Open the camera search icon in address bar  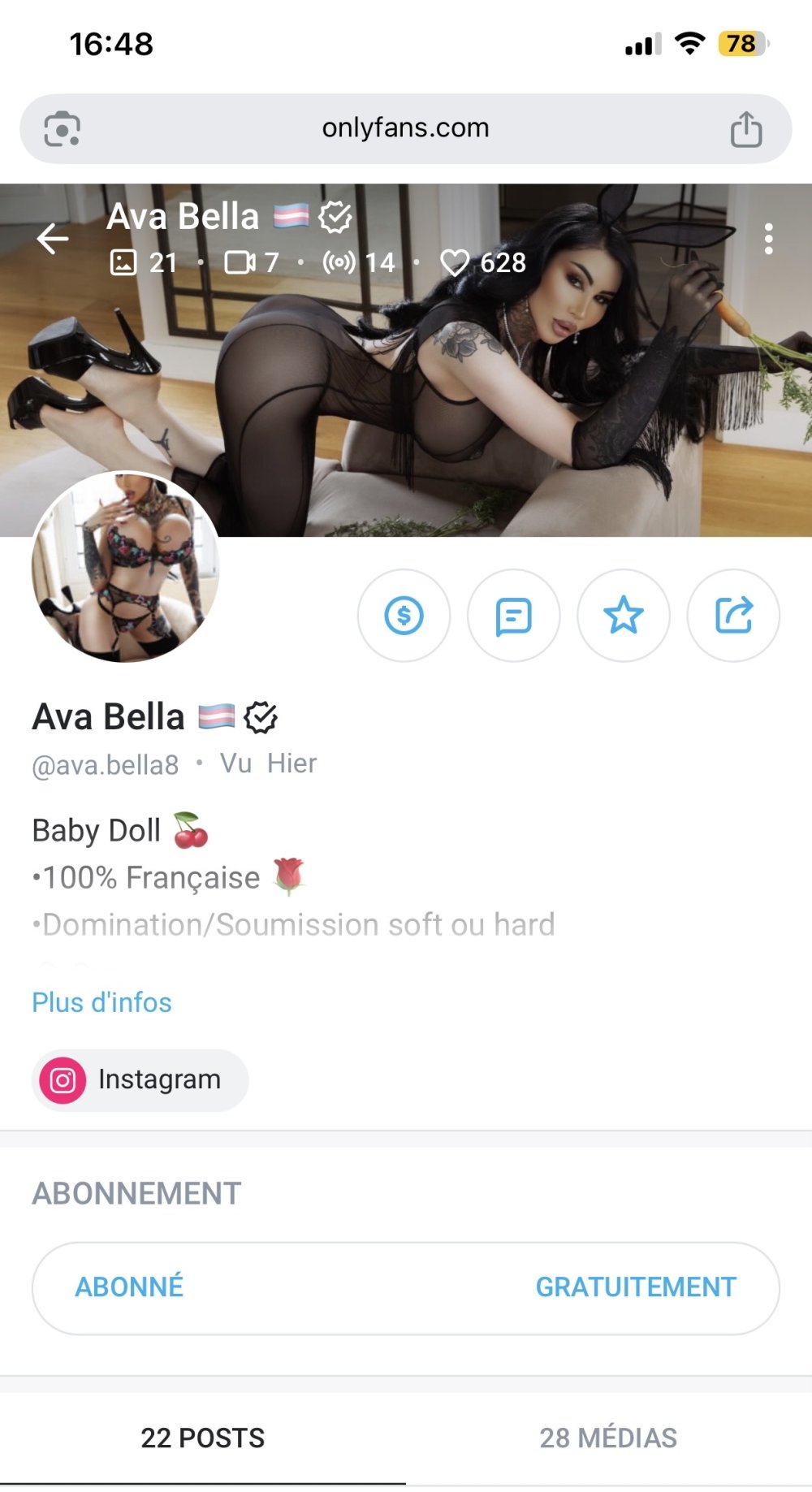coord(63,129)
